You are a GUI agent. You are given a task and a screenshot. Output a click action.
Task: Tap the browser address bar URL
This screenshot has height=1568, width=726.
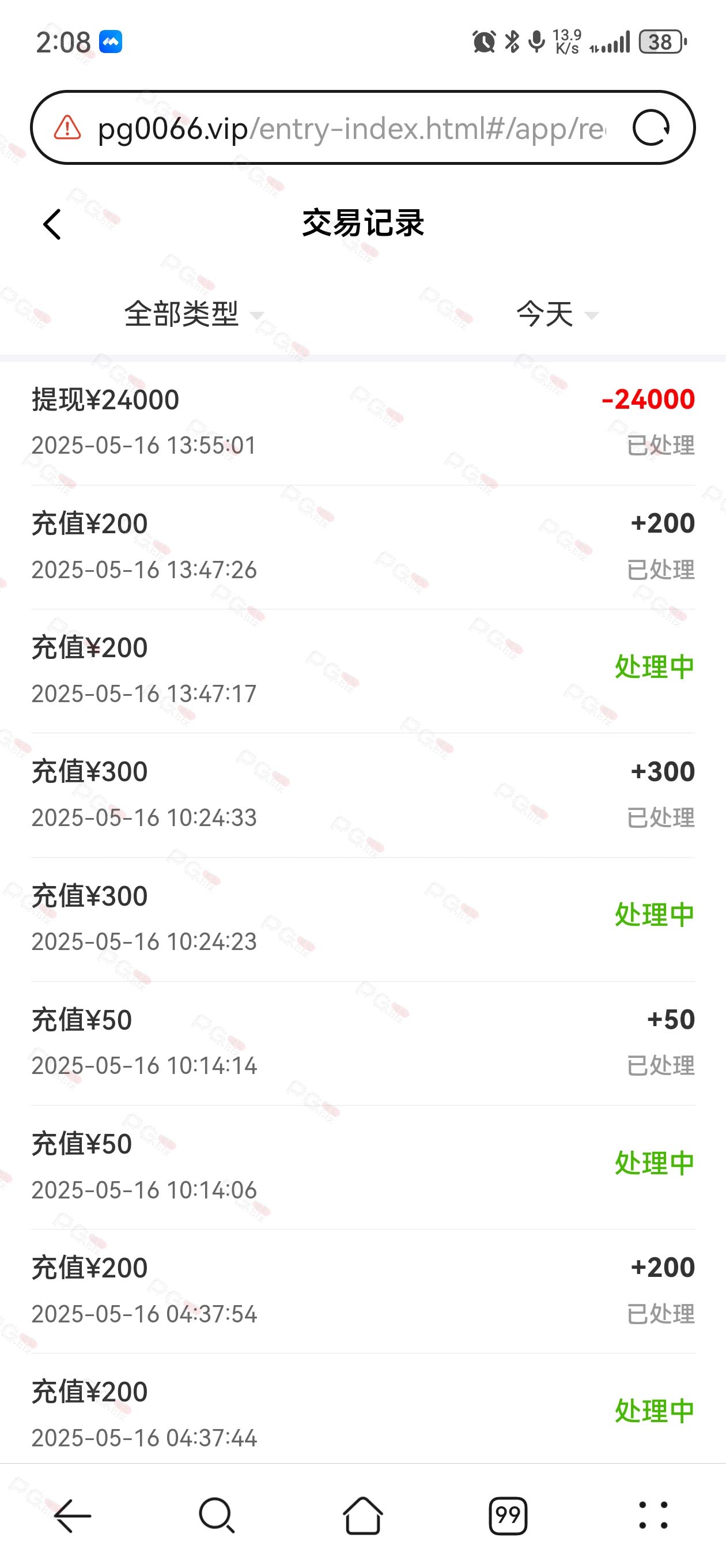click(x=351, y=129)
